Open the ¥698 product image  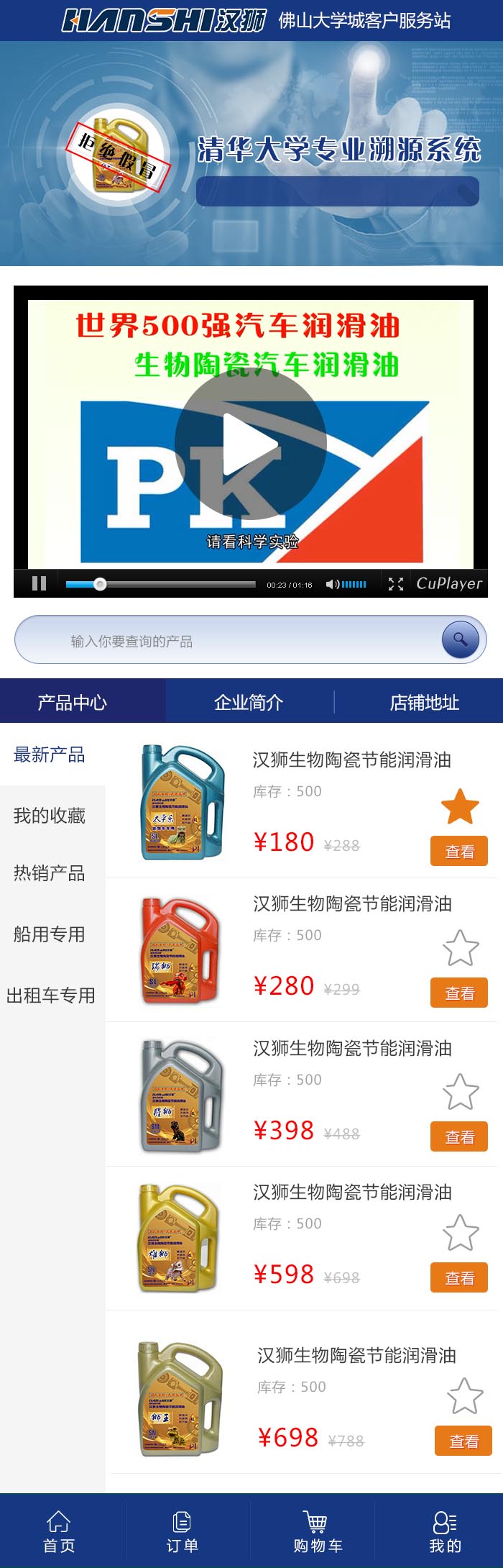coord(180,1399)
